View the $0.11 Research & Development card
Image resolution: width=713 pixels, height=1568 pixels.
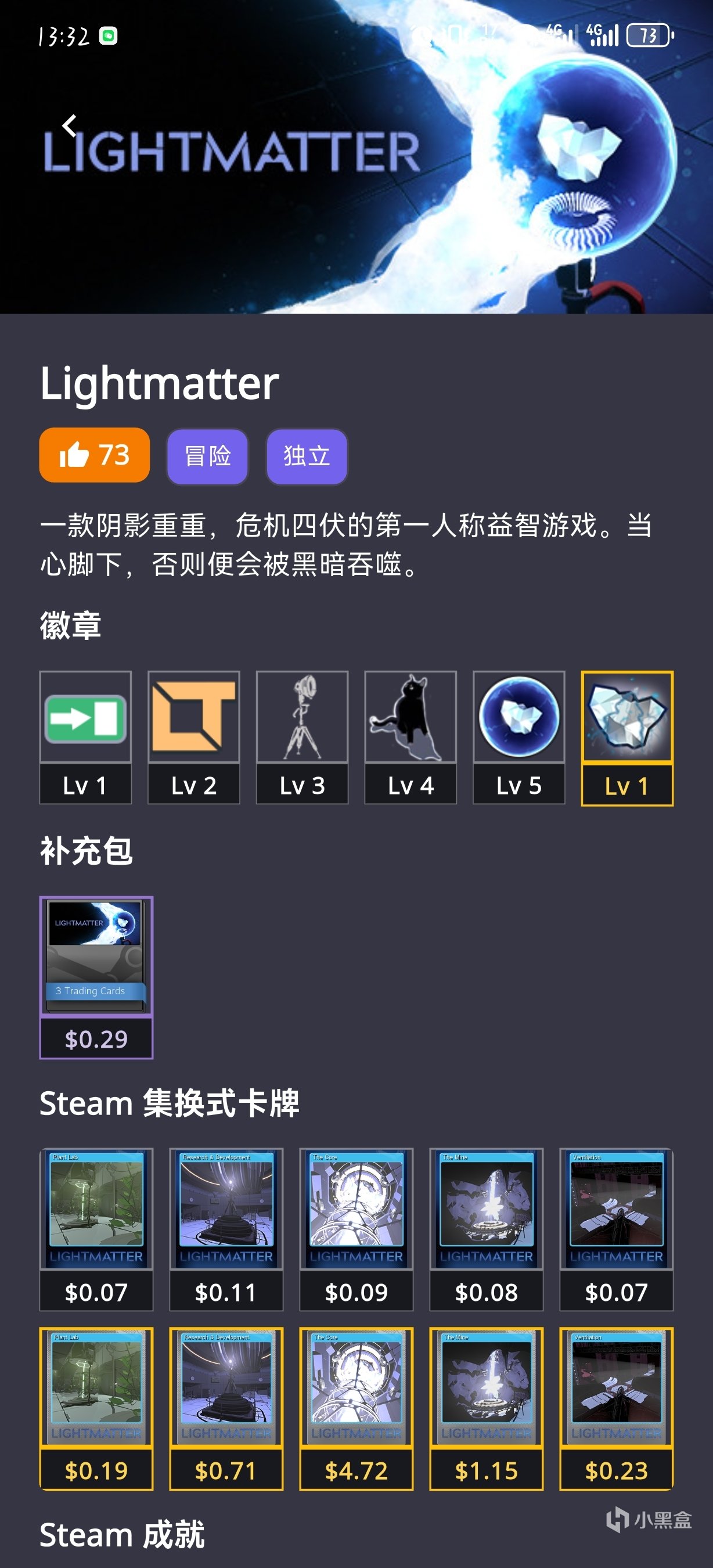click(x=226, y=1228)
